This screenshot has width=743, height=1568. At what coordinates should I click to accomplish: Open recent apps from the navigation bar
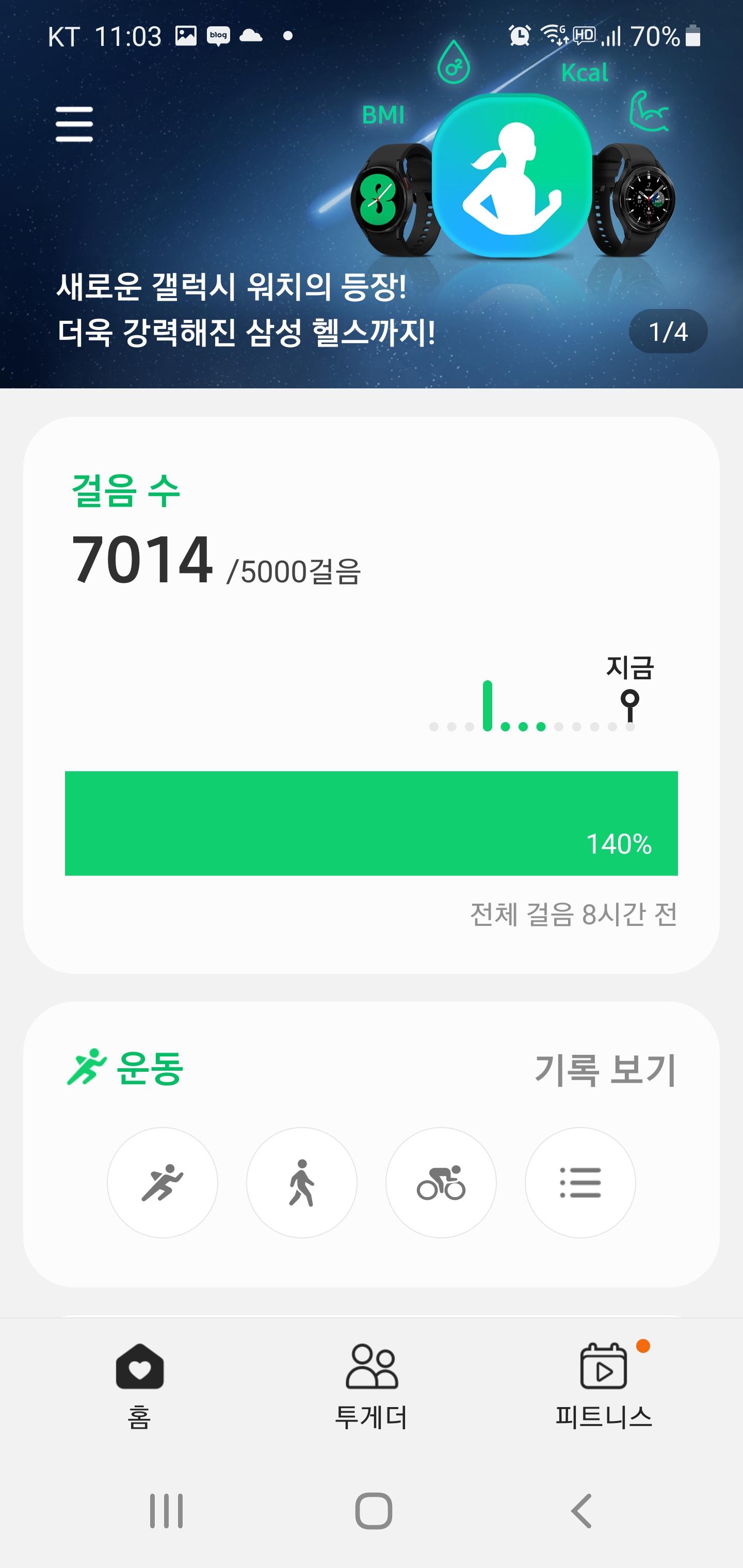166,1511
